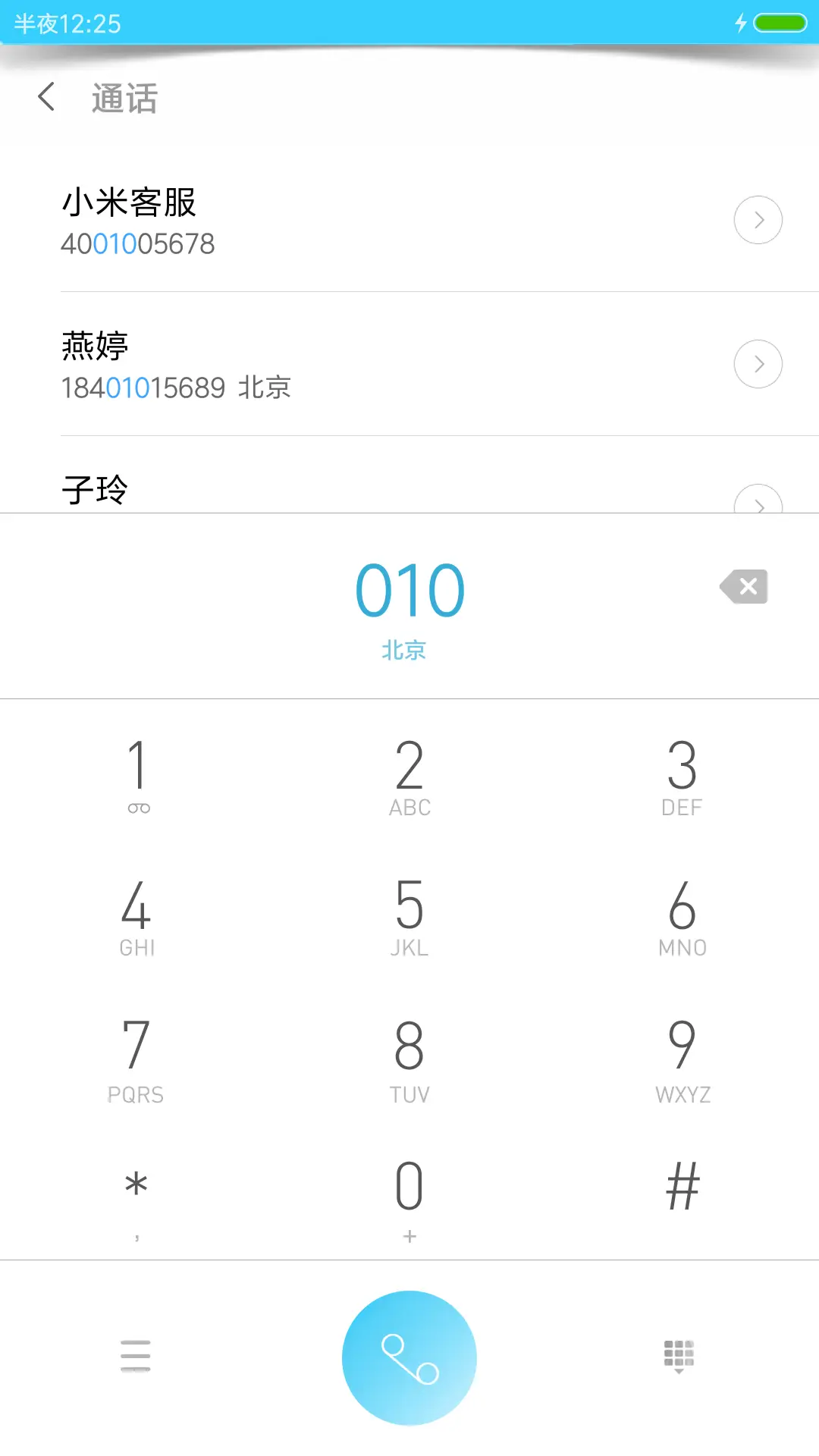Select the 通话 title in the header

[124, 99]
